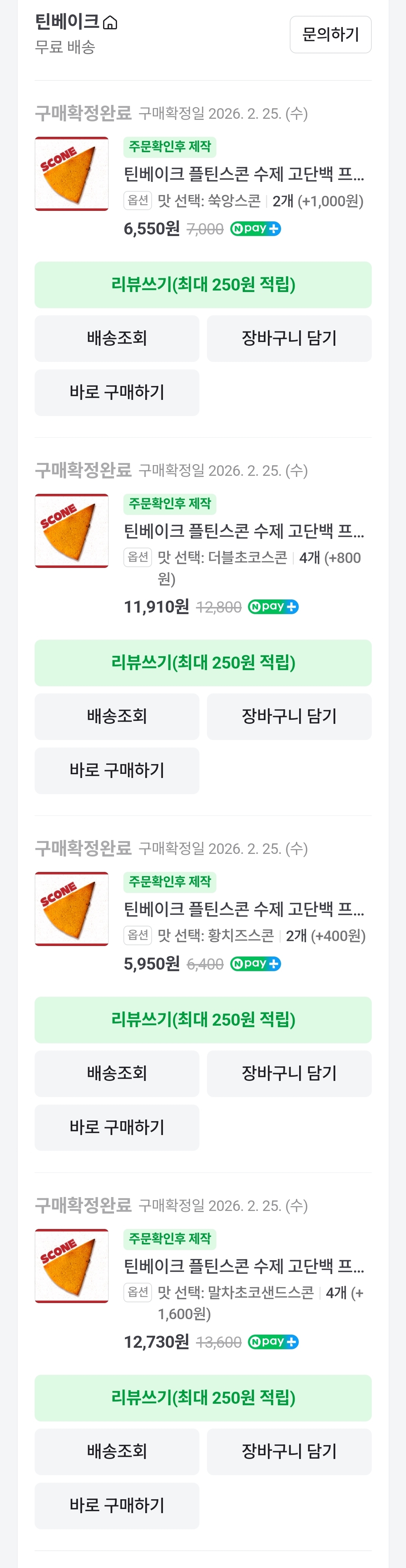Write a review for the 말차초코샌드스콘 order

(203, 1398)
